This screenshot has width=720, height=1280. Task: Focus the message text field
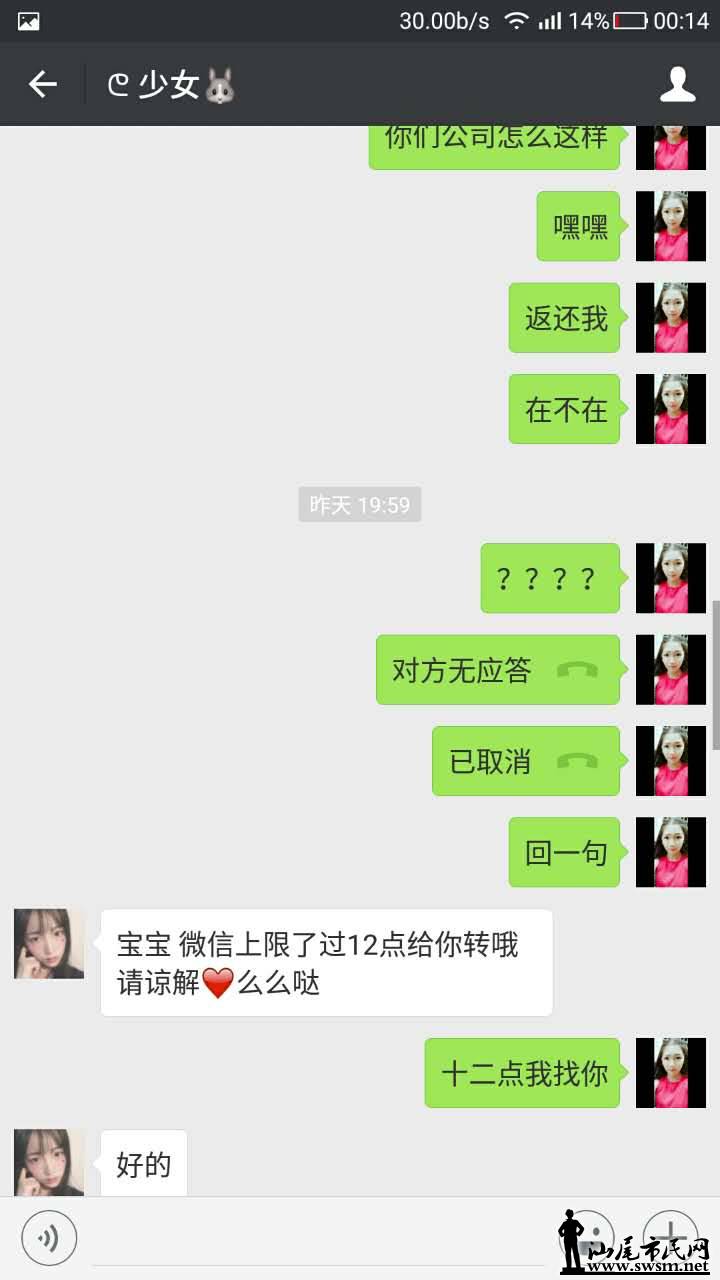pyautogui.click(x=320, y=1238)
